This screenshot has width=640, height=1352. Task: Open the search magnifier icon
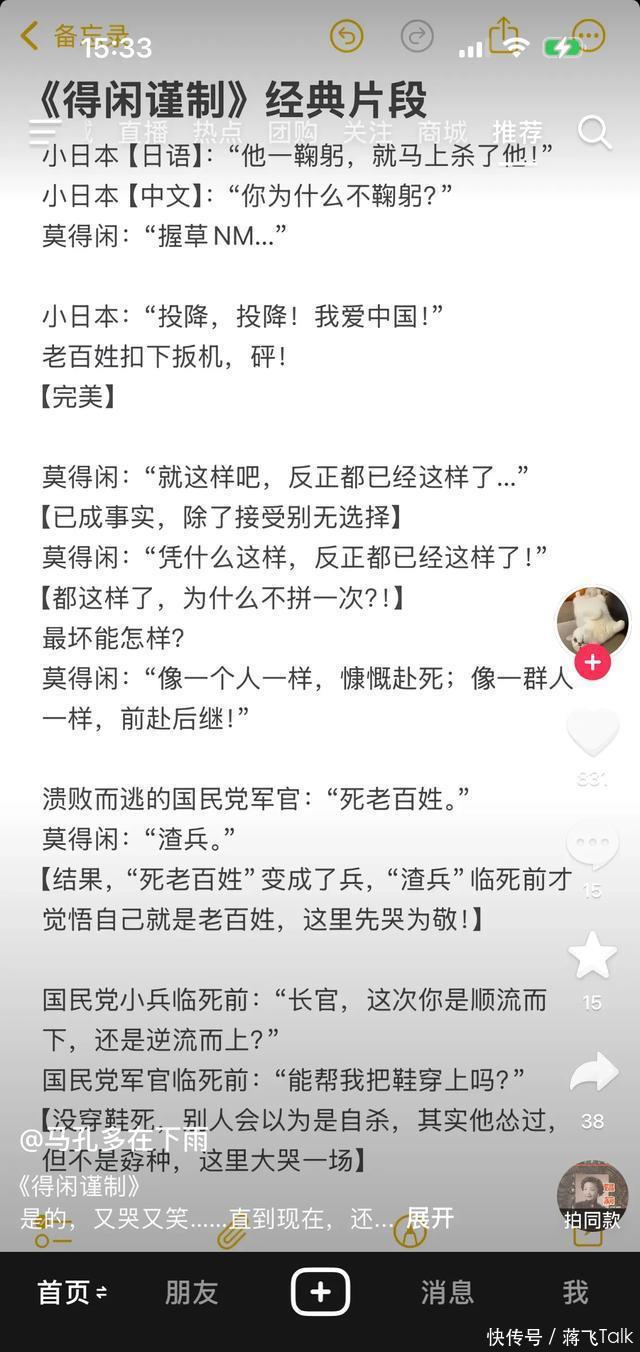[594, 132]
